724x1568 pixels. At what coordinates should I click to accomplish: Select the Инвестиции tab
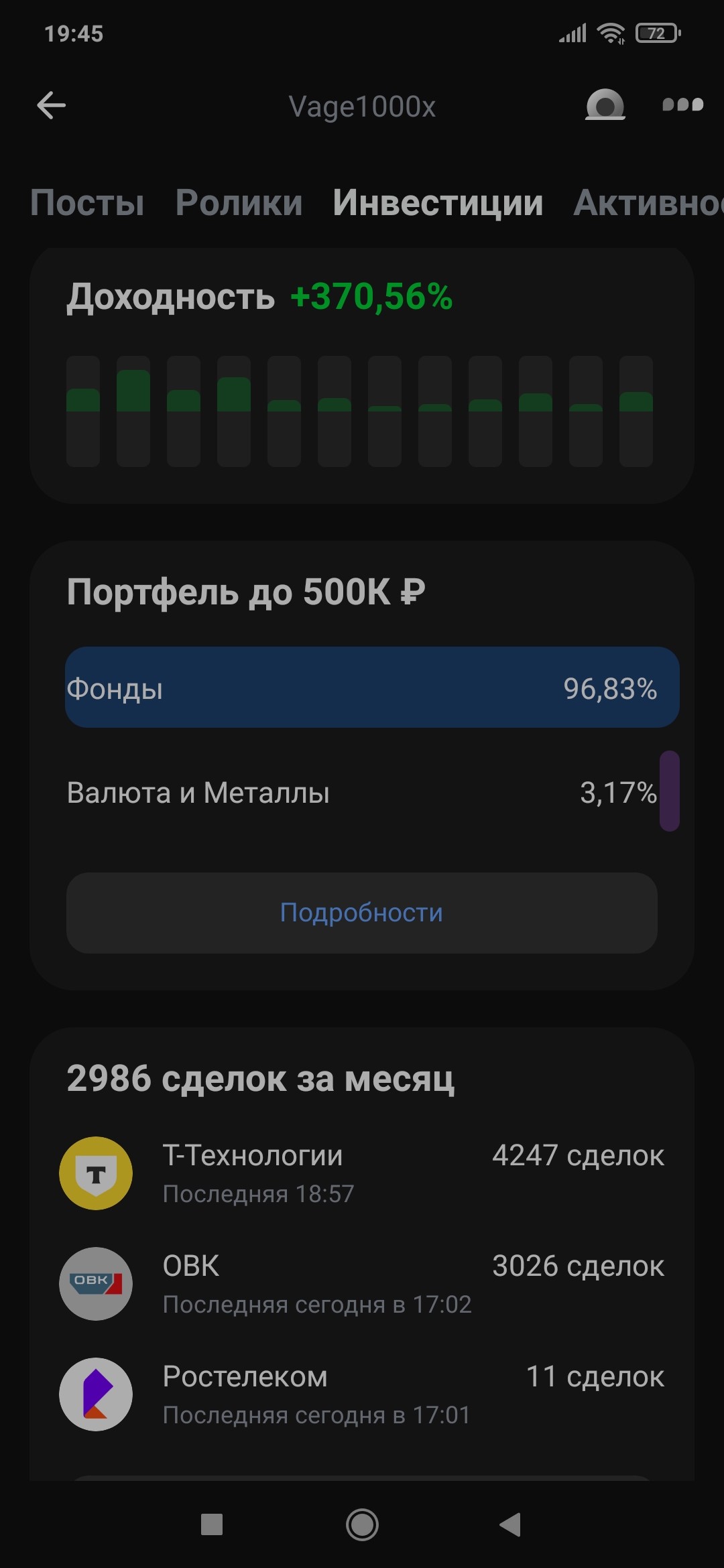(438, 202)
